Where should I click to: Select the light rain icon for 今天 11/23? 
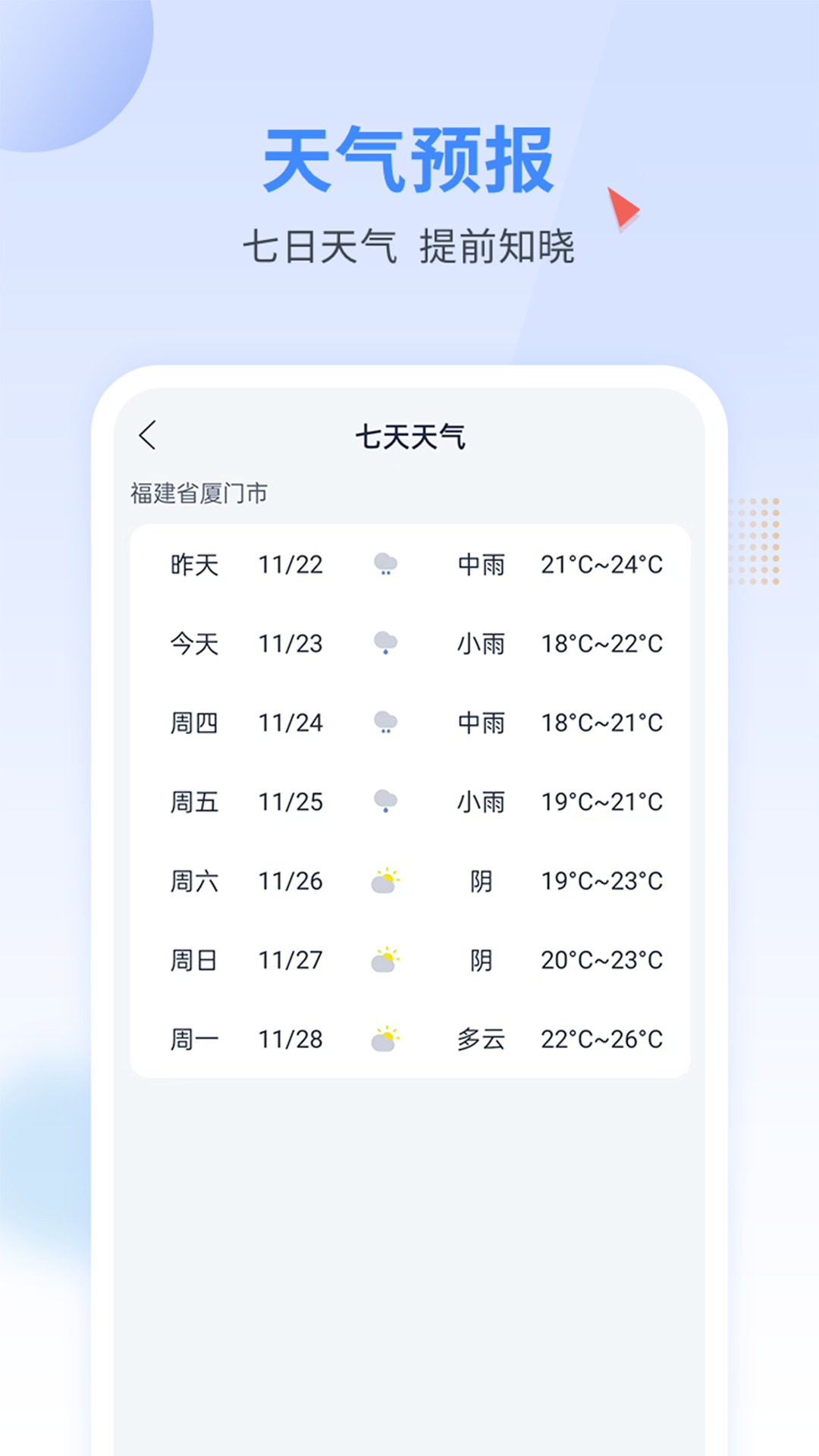pos(385,644)
